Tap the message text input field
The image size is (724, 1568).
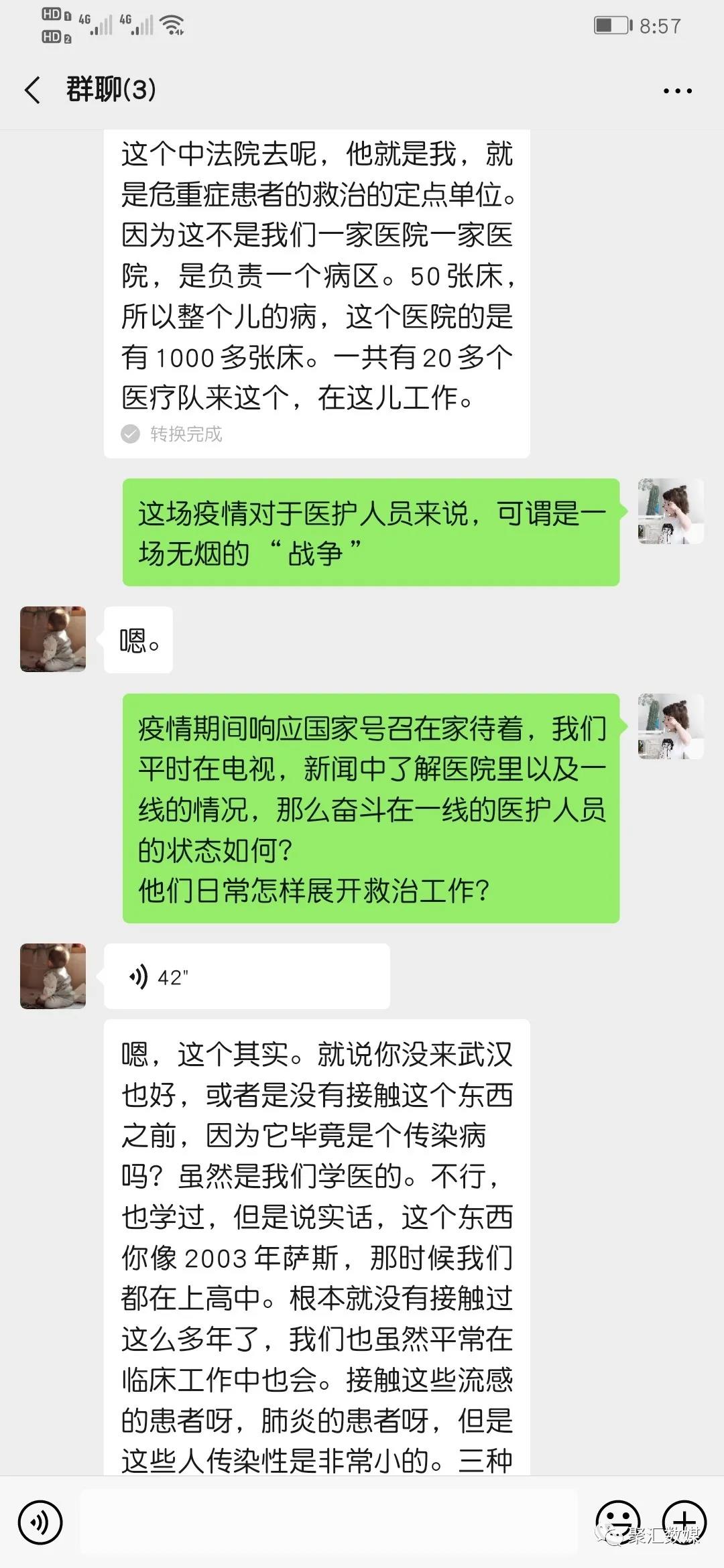[x=328, y=1522]
